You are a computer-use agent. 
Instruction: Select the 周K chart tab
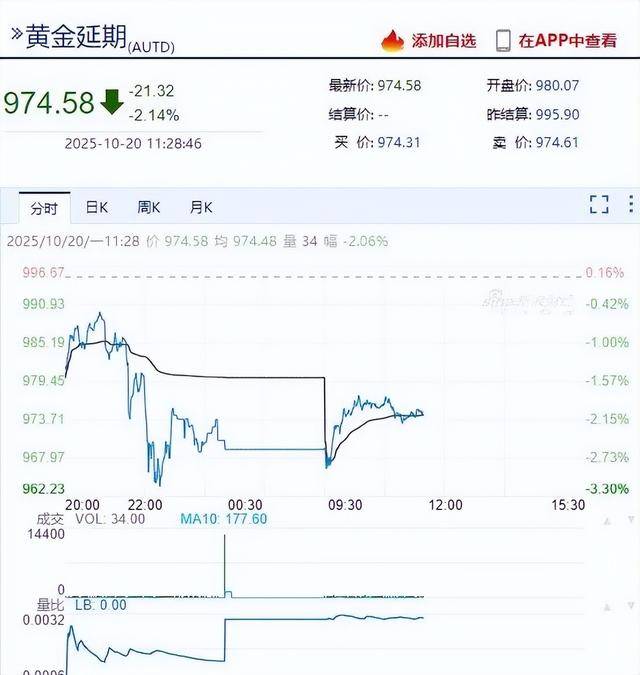[149, 208]
